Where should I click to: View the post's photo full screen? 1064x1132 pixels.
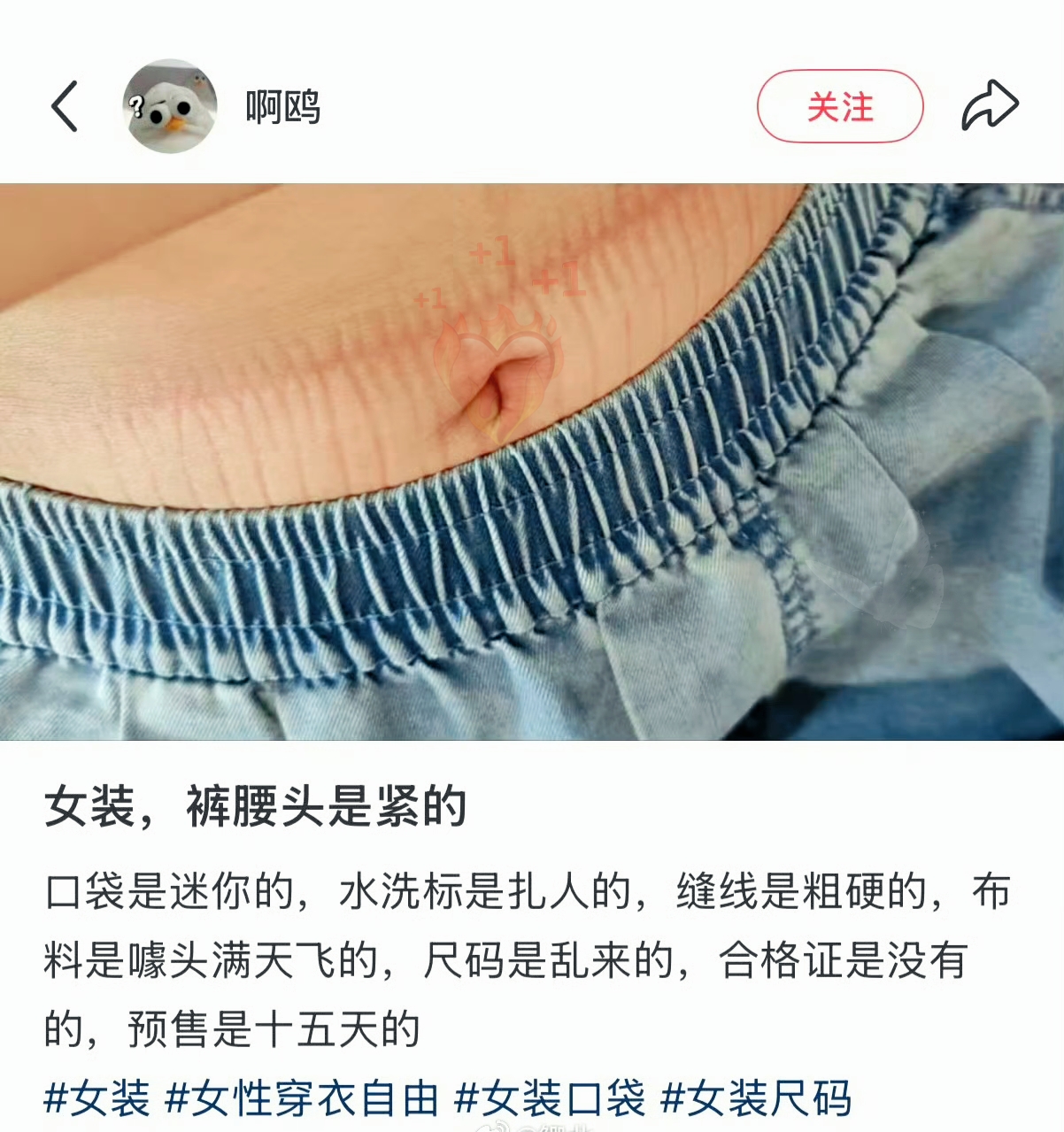(x=531, y=460)
